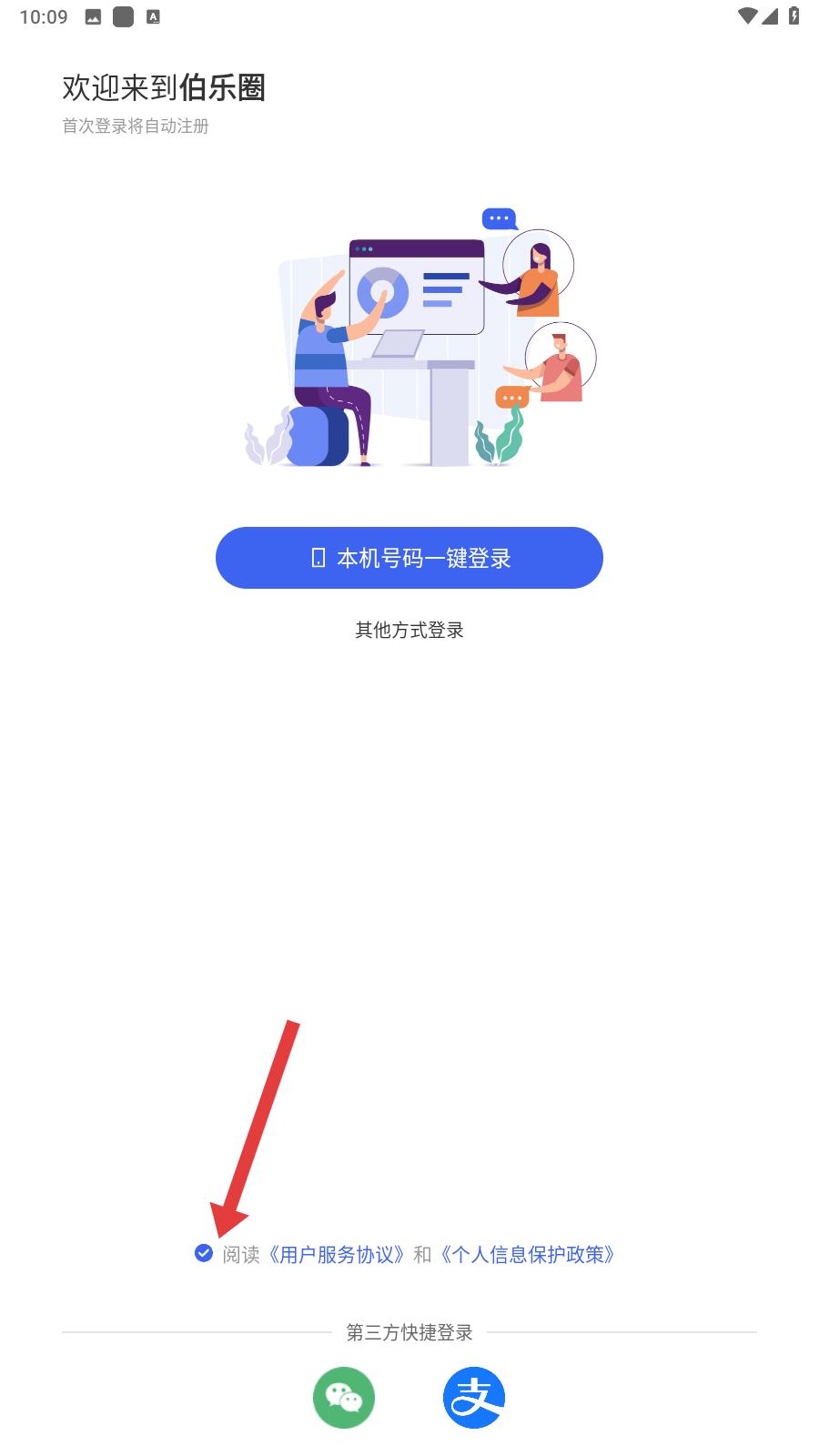Uncheck the agreement checkbox

pos(204,1253)
